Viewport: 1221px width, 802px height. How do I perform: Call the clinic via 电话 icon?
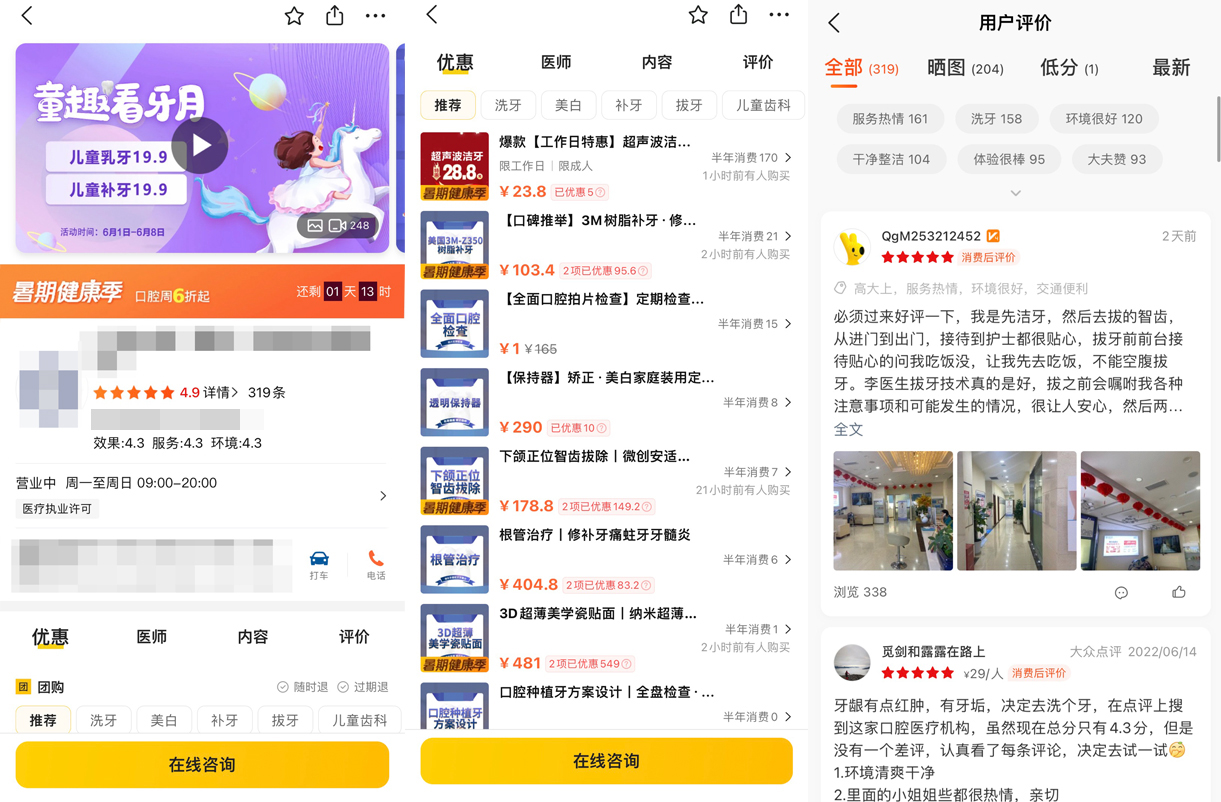click(x=375, y=565)
